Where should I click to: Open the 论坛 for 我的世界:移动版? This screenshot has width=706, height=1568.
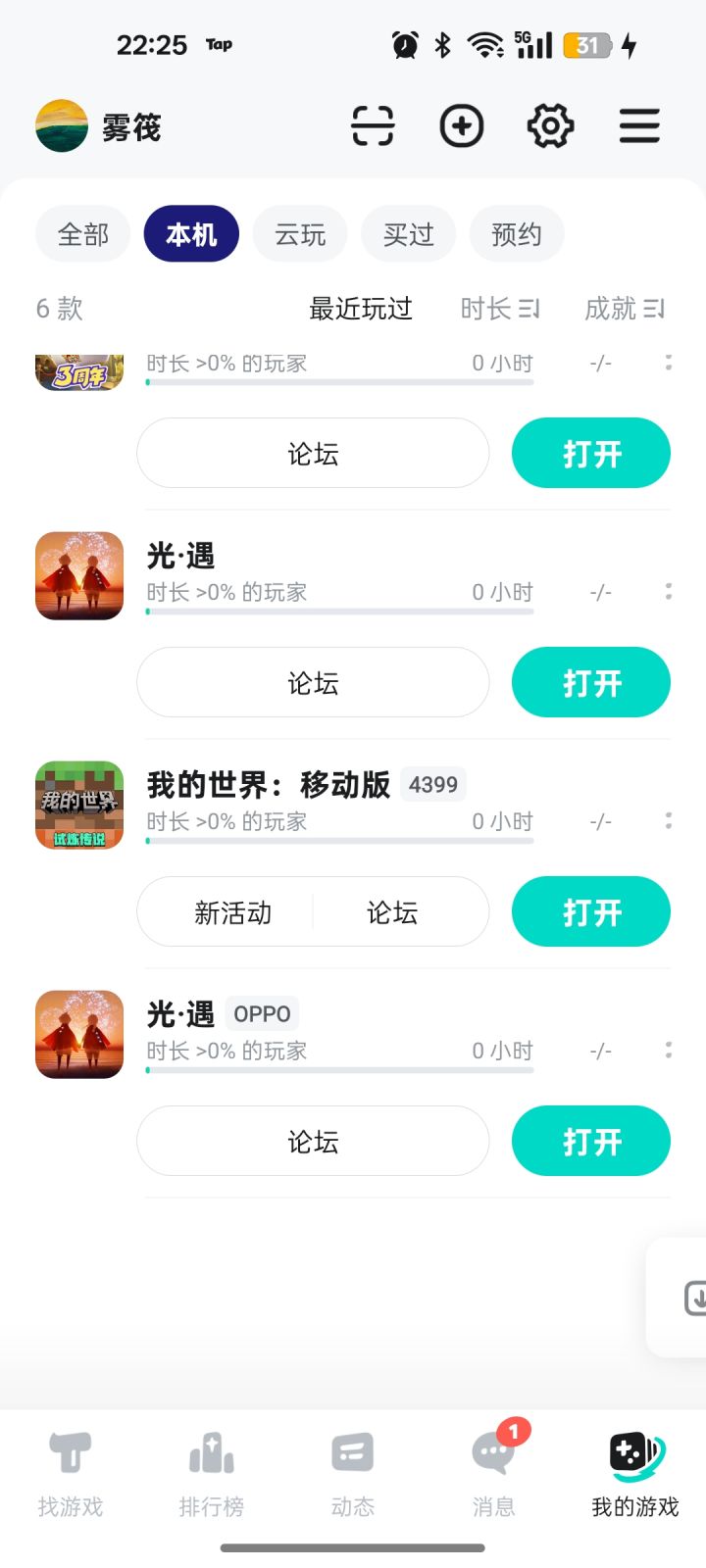pos(392,912)
